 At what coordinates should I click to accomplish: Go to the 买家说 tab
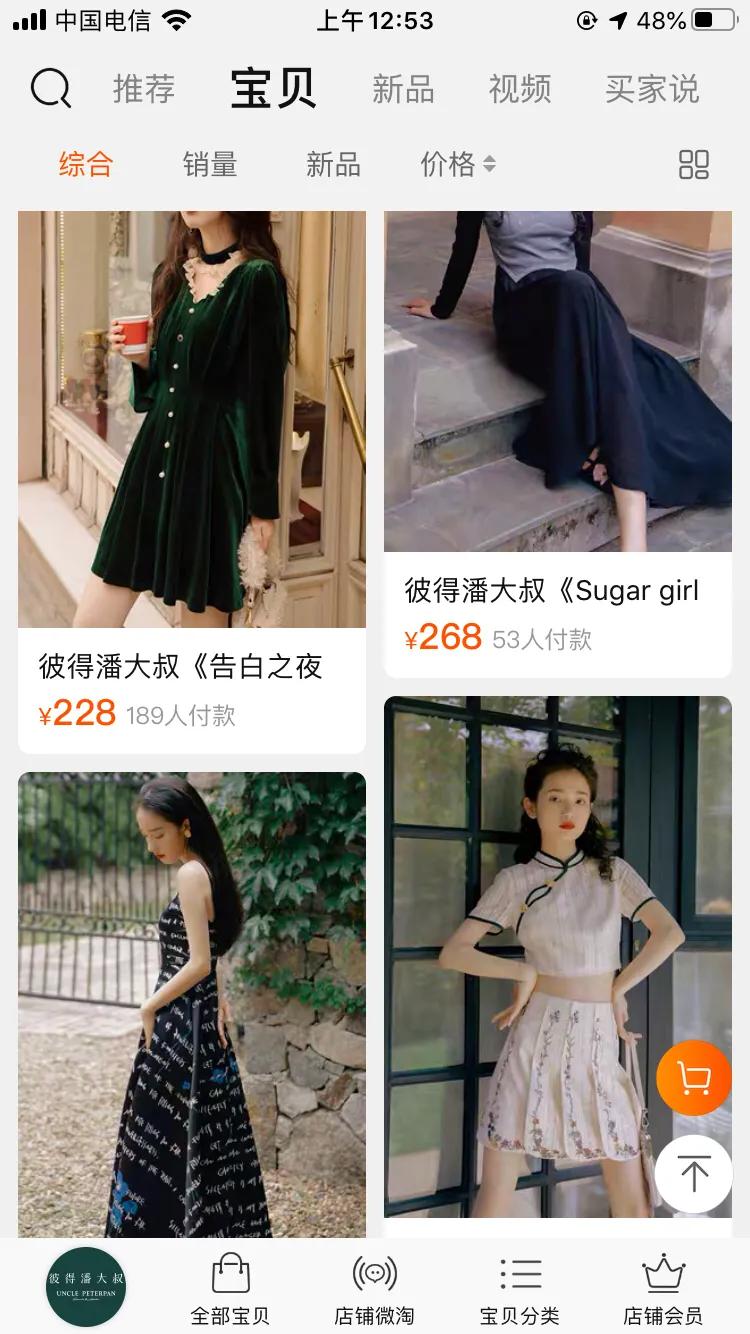pos(652,89)
